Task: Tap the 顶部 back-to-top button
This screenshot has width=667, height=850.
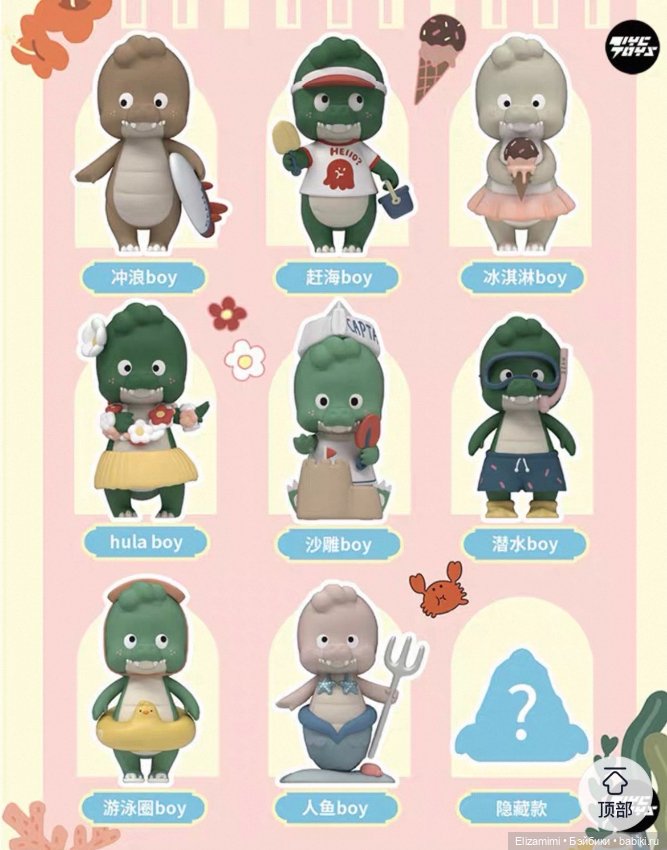Action: coord(615,791)
